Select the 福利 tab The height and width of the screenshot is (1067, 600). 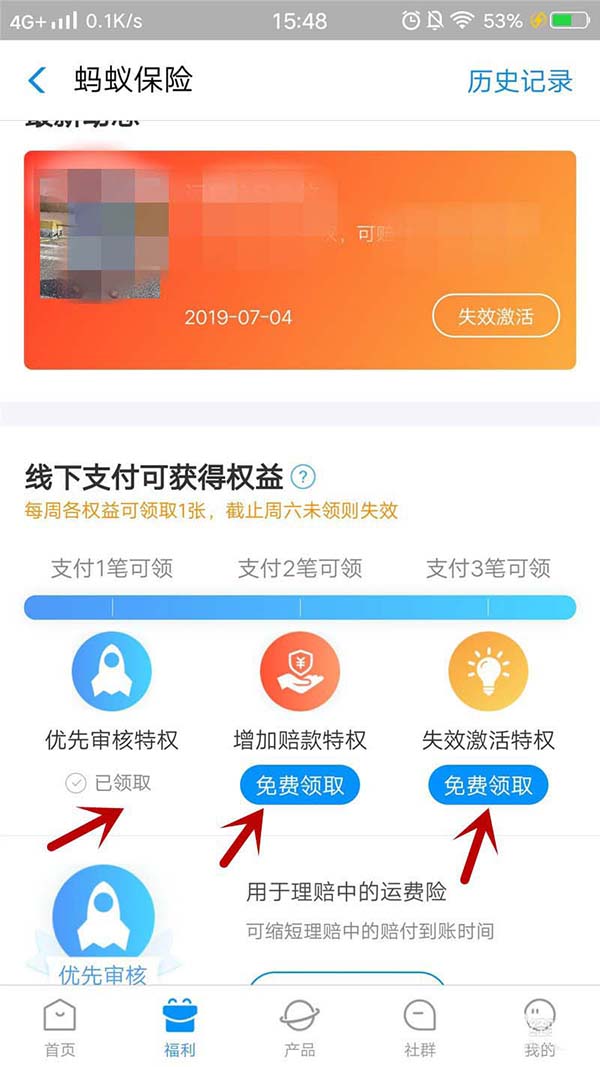(180, 1028)
